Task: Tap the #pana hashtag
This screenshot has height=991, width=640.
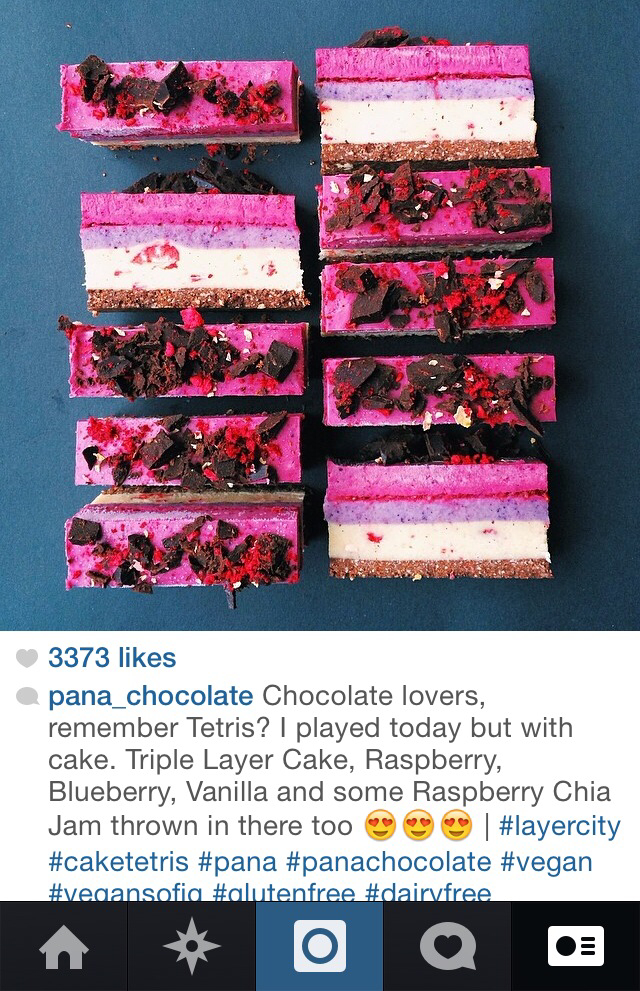Action: pyautogui.click(x=238, y=862)
